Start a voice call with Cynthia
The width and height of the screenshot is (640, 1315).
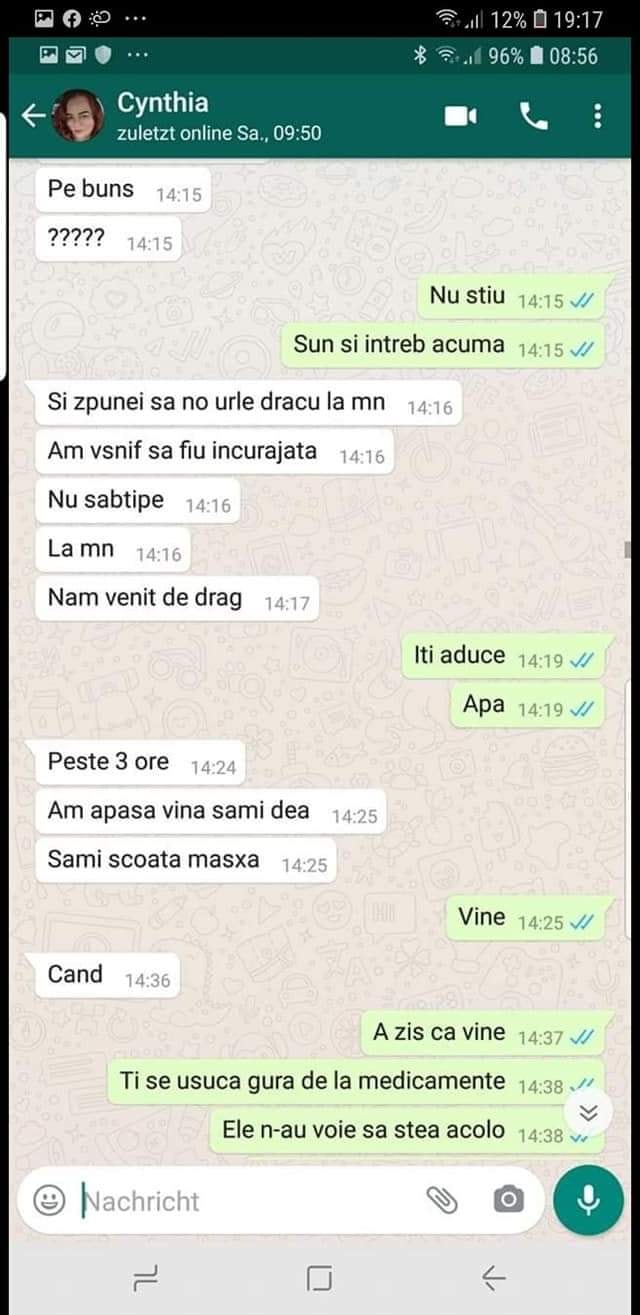(534, 116)
